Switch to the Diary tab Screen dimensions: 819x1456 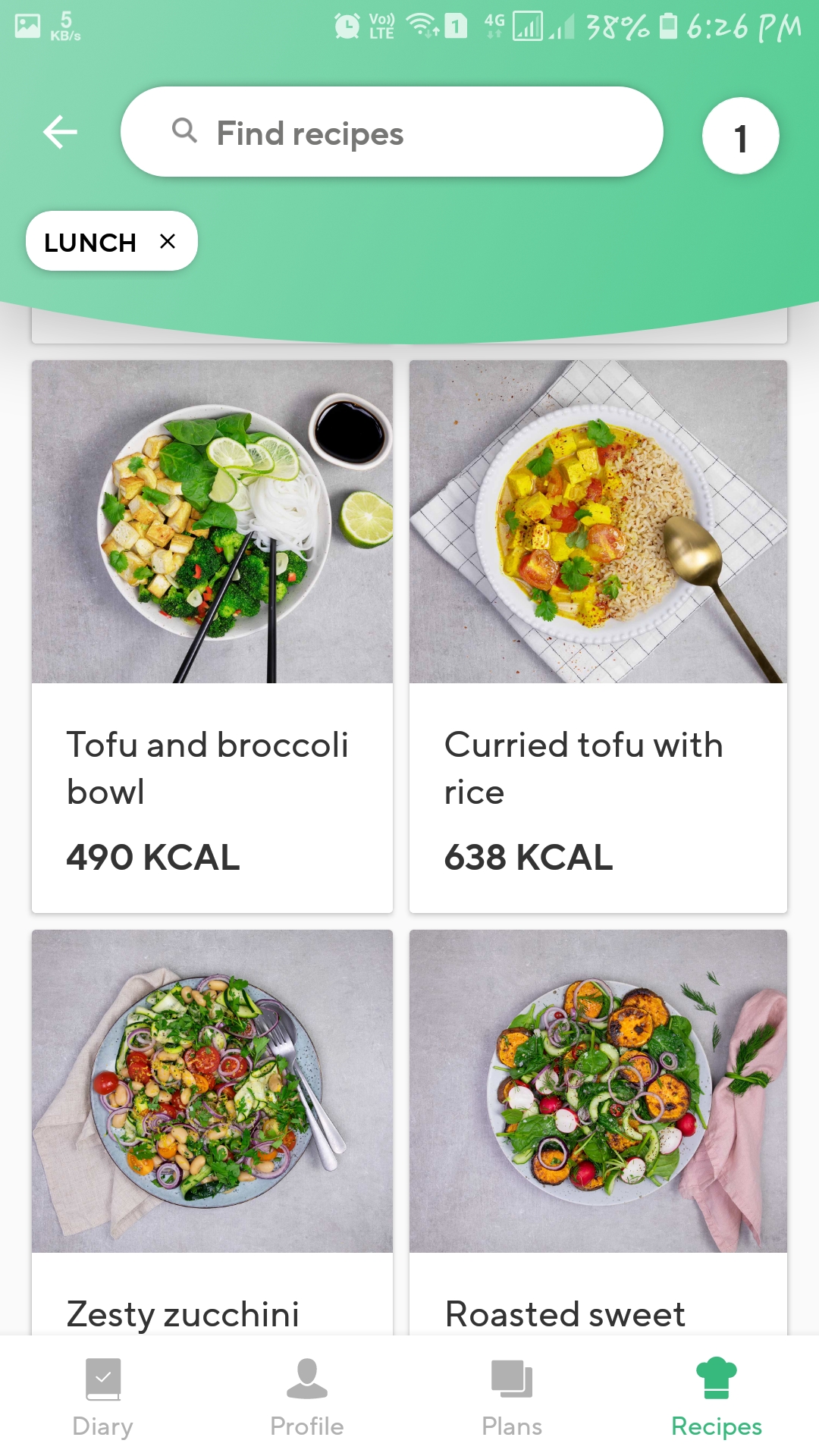tap(102, 1397)
